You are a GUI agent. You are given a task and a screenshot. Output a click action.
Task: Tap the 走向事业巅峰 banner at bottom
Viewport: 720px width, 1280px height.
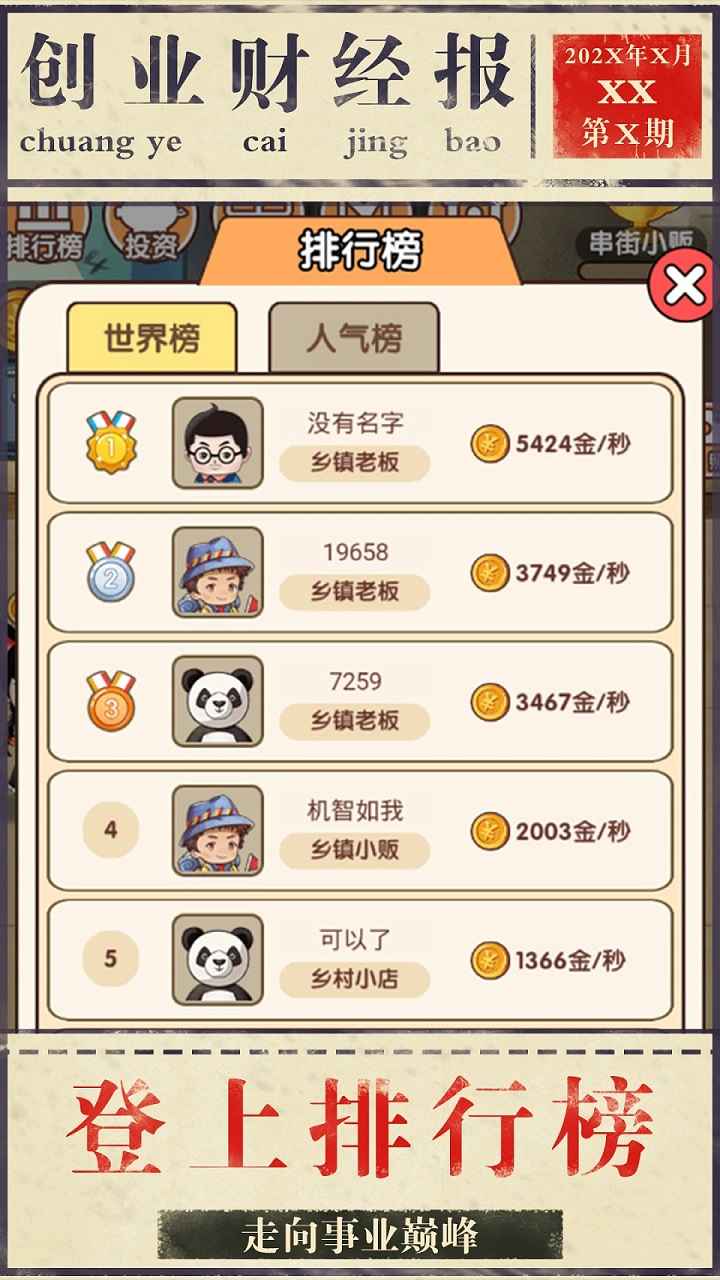point(360,1239)
